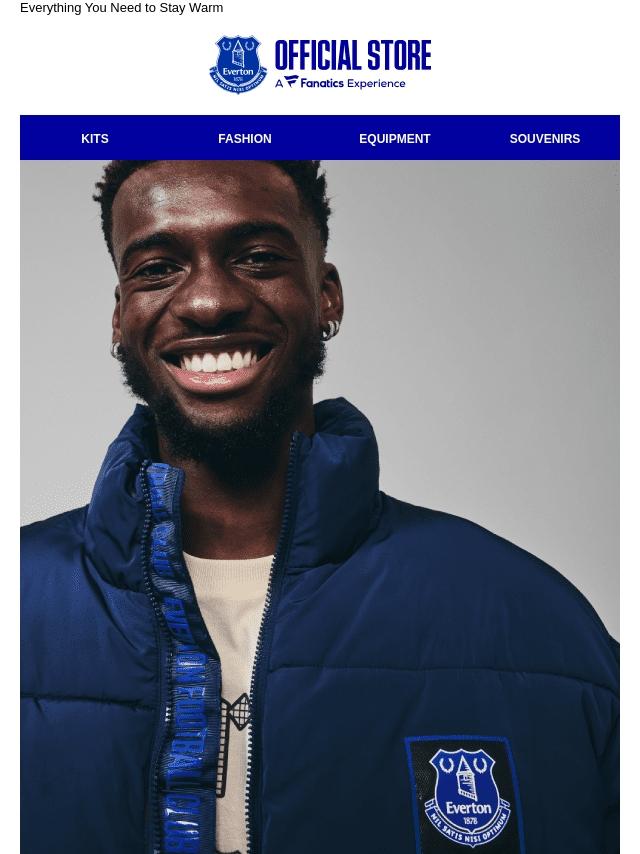Select the Equipment menu item
This screenshot has height=854, width=640.
tap(394, 139)
